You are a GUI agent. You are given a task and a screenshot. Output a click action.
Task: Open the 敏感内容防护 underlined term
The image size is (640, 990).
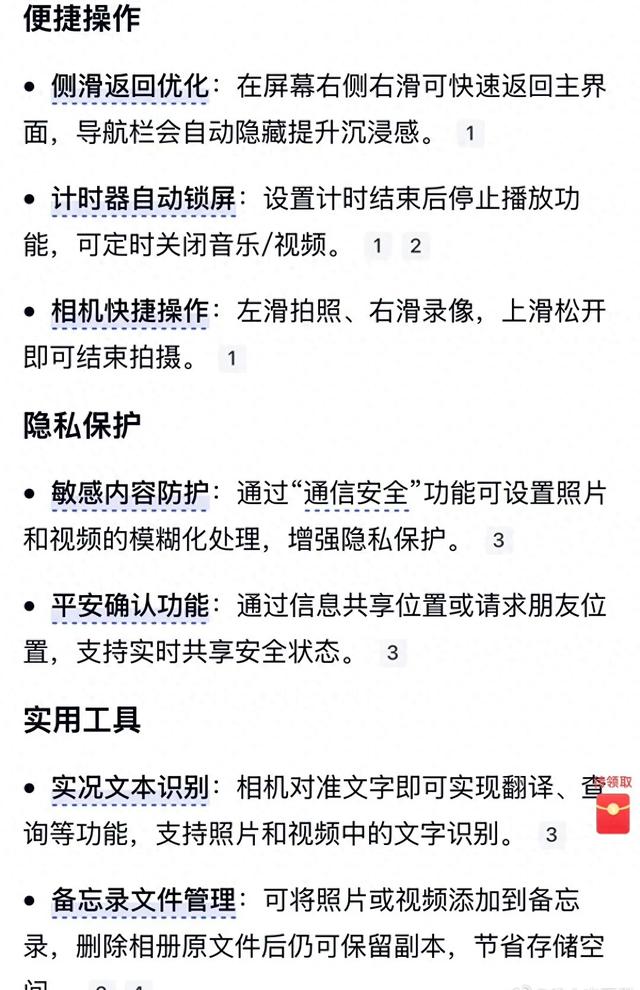coord(130,493)
